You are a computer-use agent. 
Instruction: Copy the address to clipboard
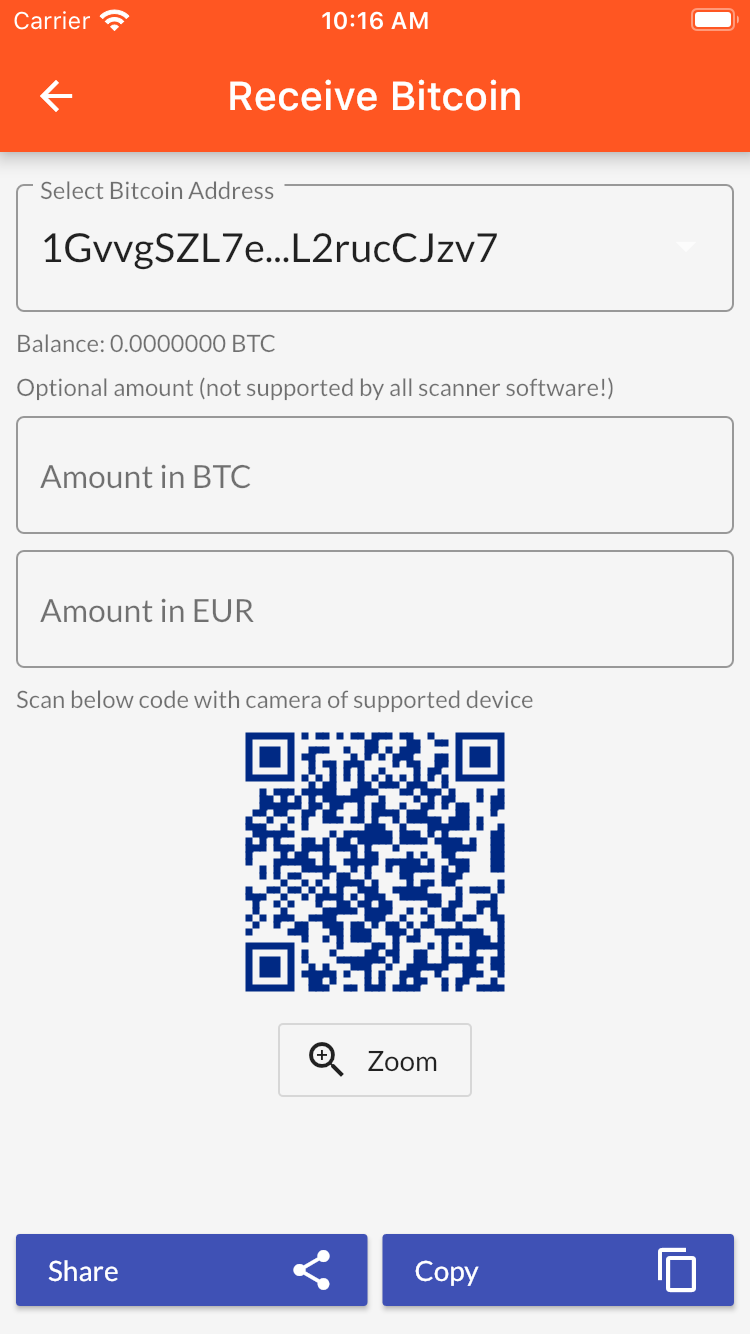558,1270
